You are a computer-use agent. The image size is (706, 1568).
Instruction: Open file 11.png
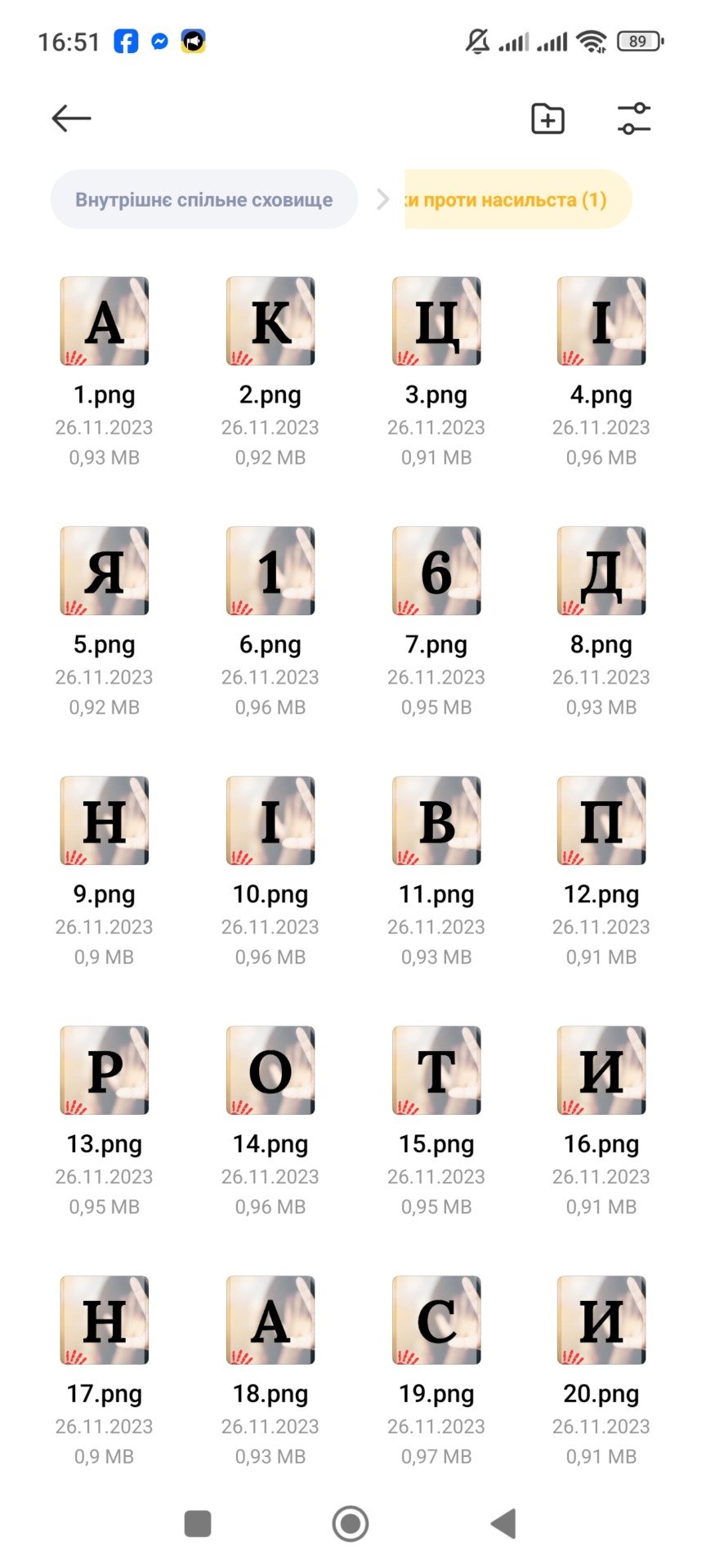[436, 821]
